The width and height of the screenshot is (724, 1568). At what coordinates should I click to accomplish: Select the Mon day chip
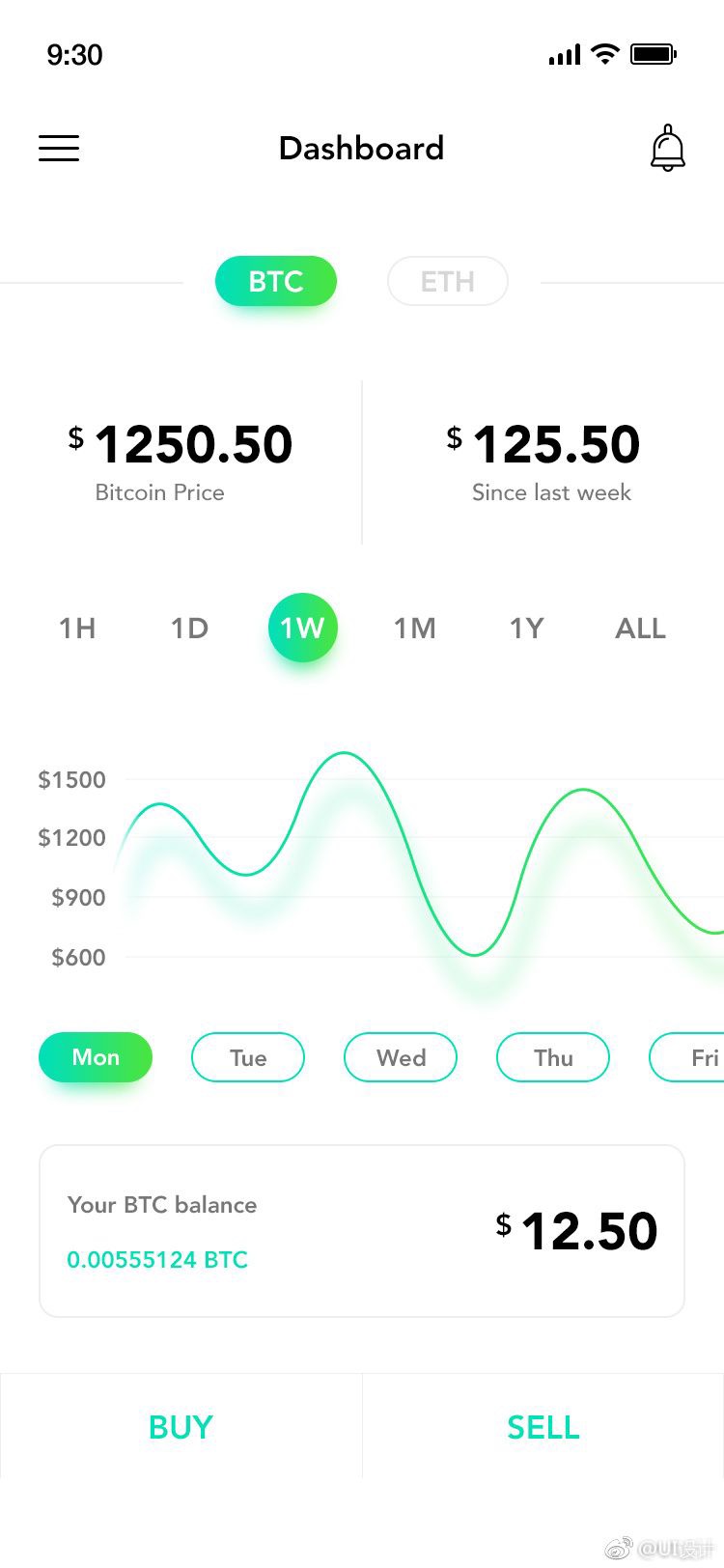pyautogui.click(x=96, y=1057)
